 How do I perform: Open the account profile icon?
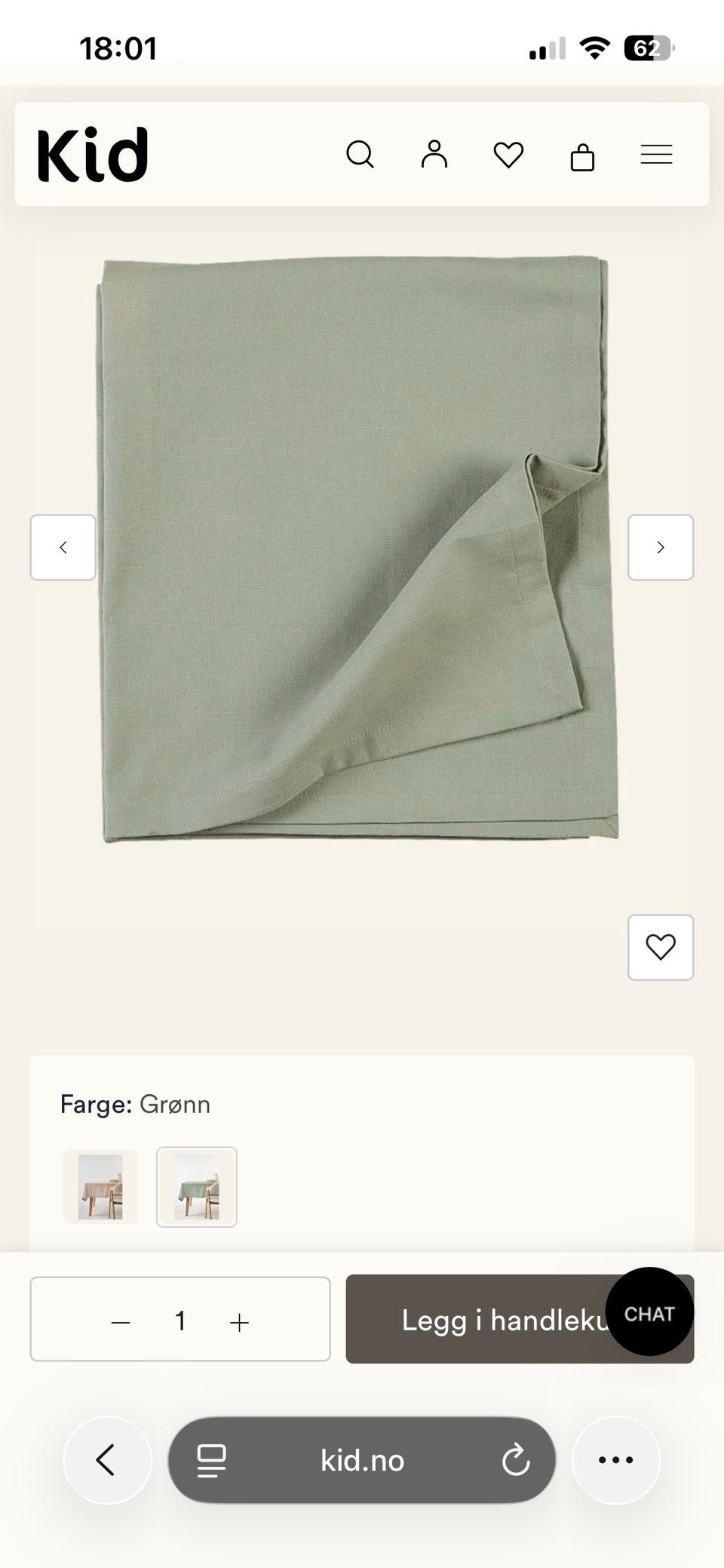[434, 154]
